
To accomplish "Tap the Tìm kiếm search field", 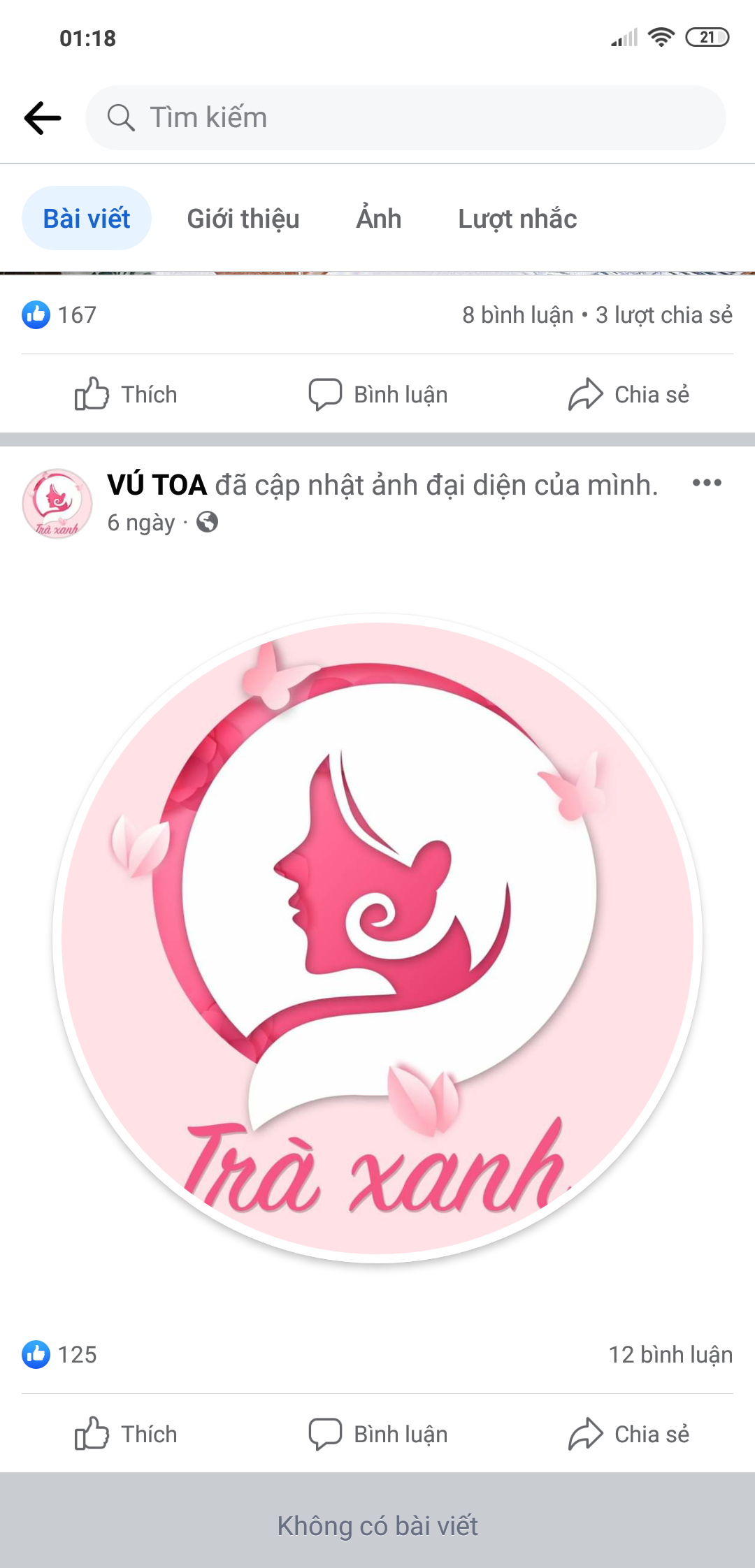I will (405, 117).
